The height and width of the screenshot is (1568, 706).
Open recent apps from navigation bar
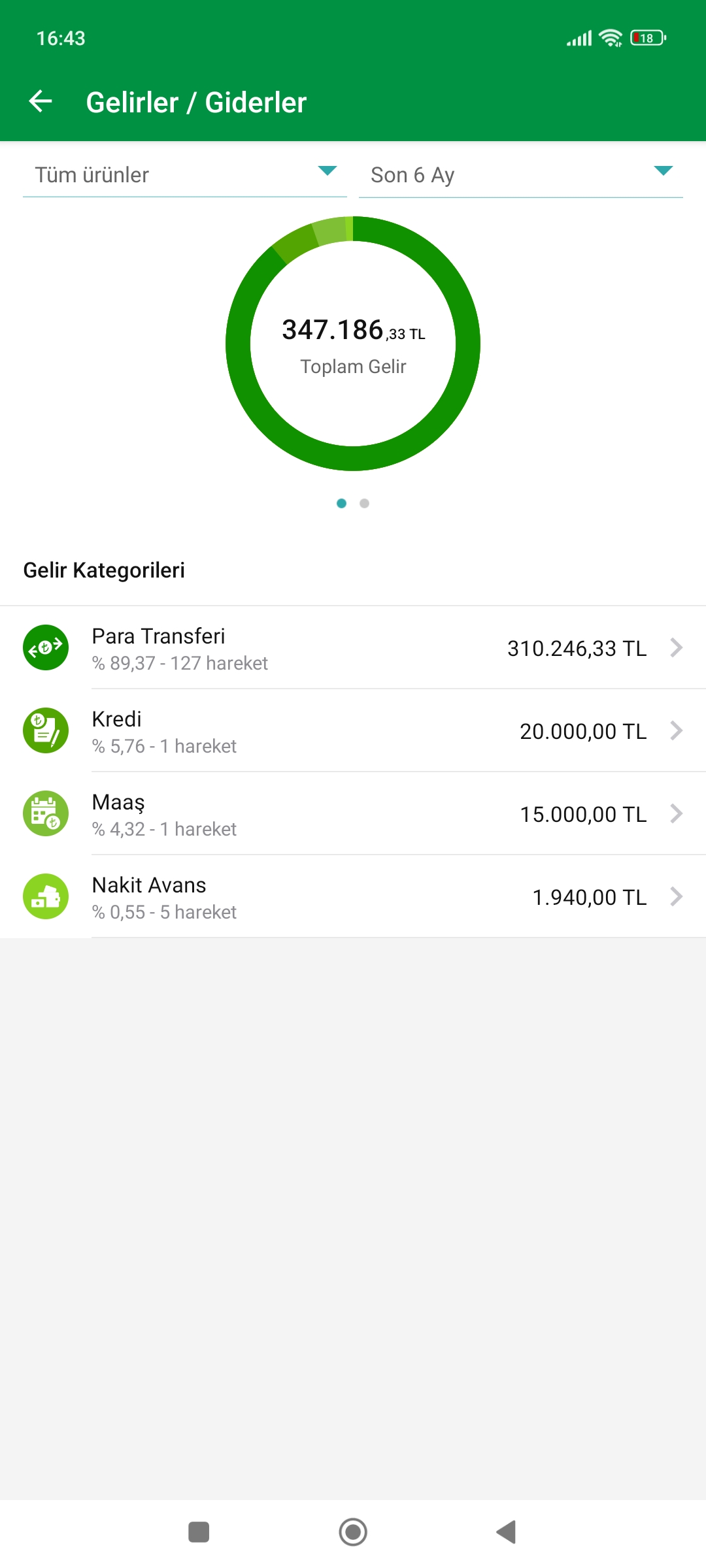pos(199,1532)
